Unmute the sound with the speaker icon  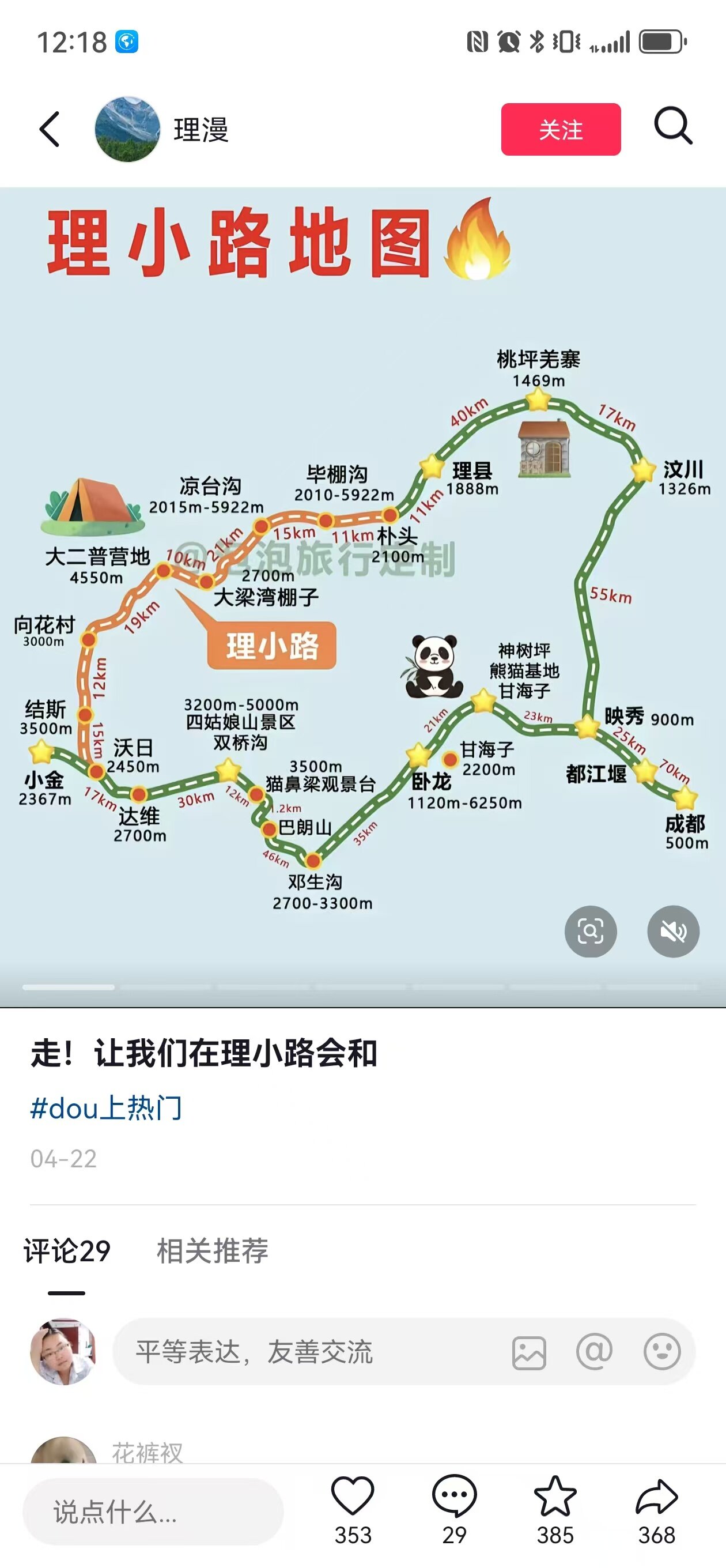point(673,932)
